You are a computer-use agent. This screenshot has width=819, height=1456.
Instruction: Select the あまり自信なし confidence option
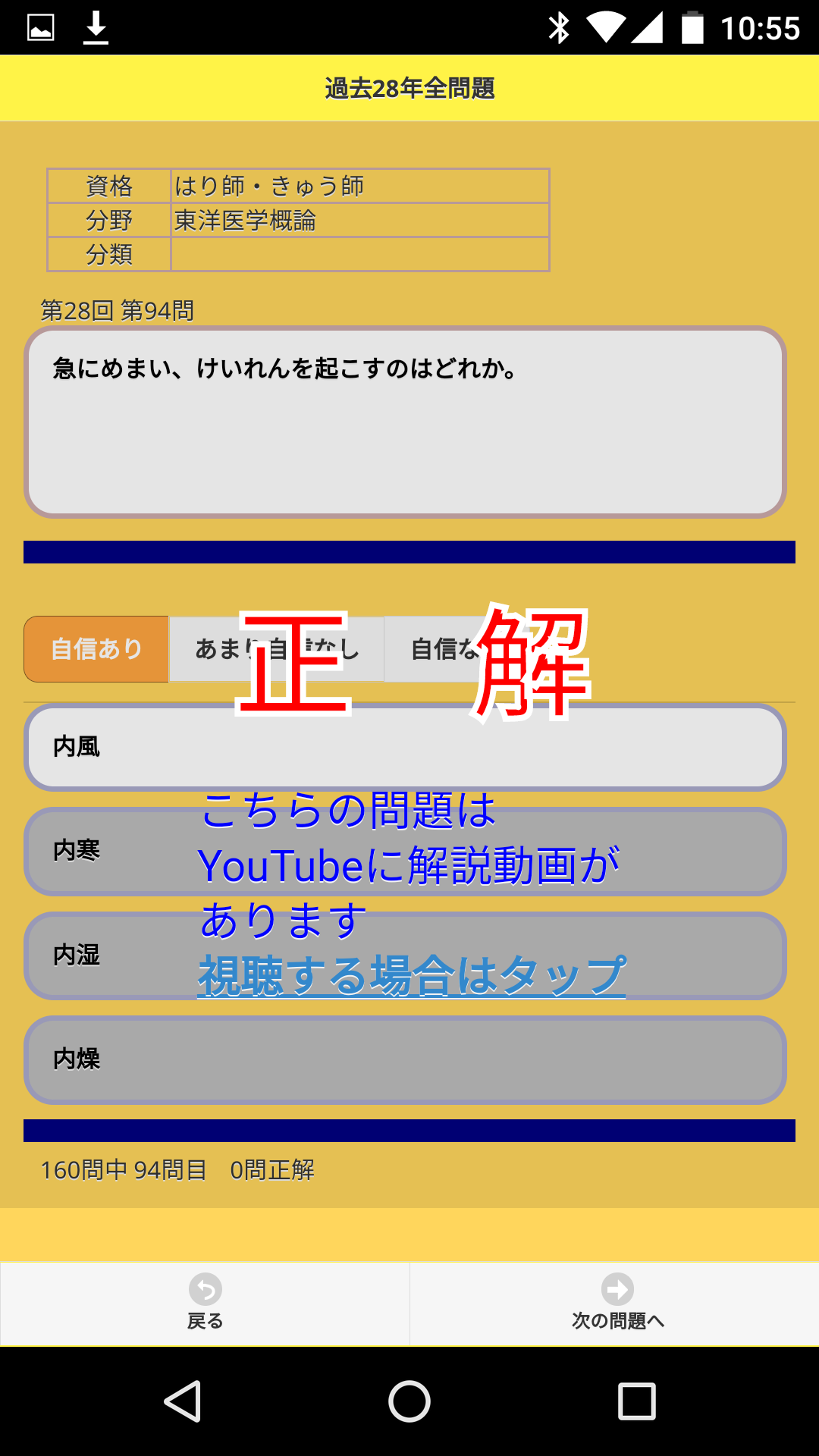tap(212, 649)
